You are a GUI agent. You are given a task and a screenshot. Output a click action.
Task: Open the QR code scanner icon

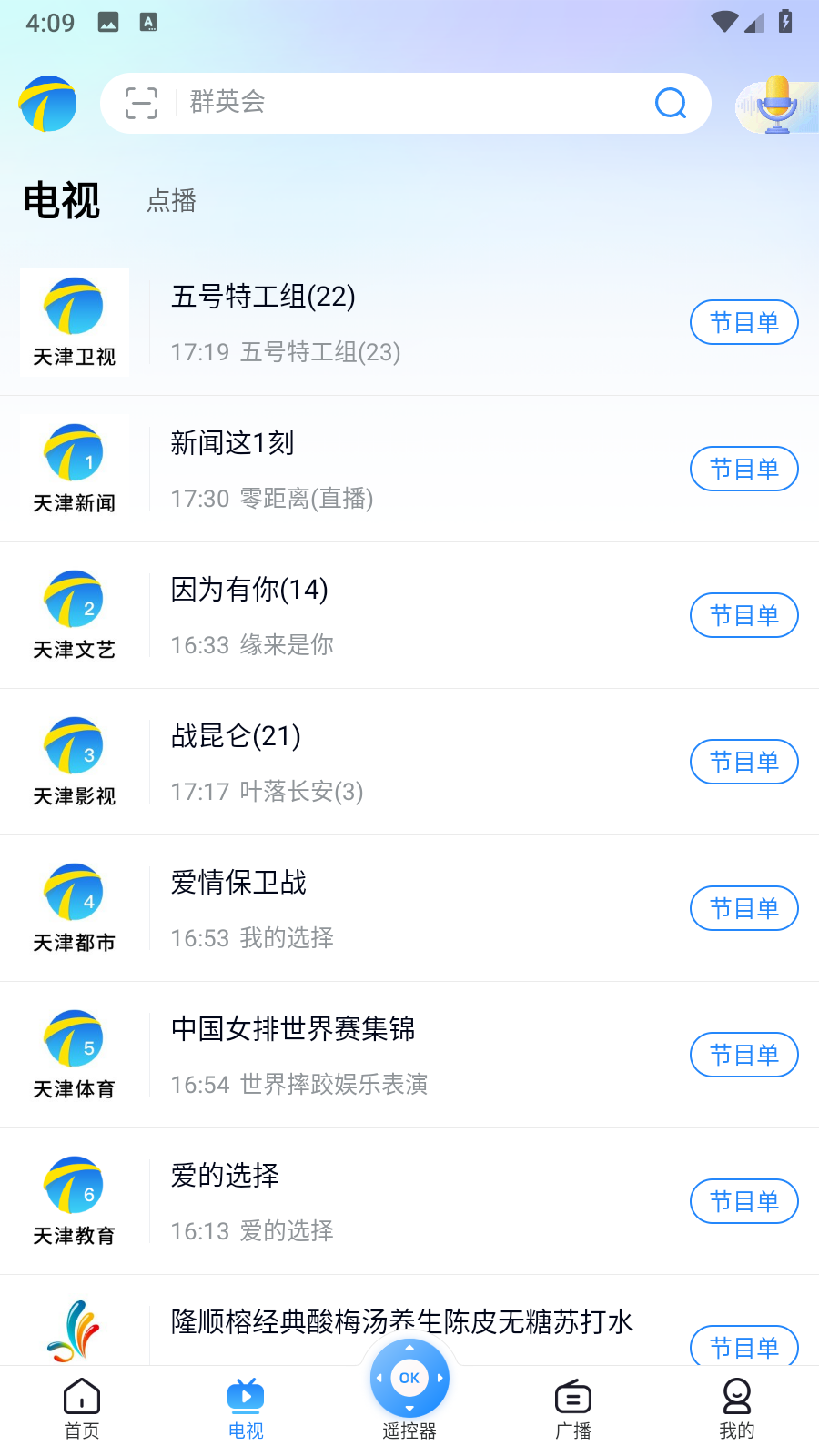[141, 103]
